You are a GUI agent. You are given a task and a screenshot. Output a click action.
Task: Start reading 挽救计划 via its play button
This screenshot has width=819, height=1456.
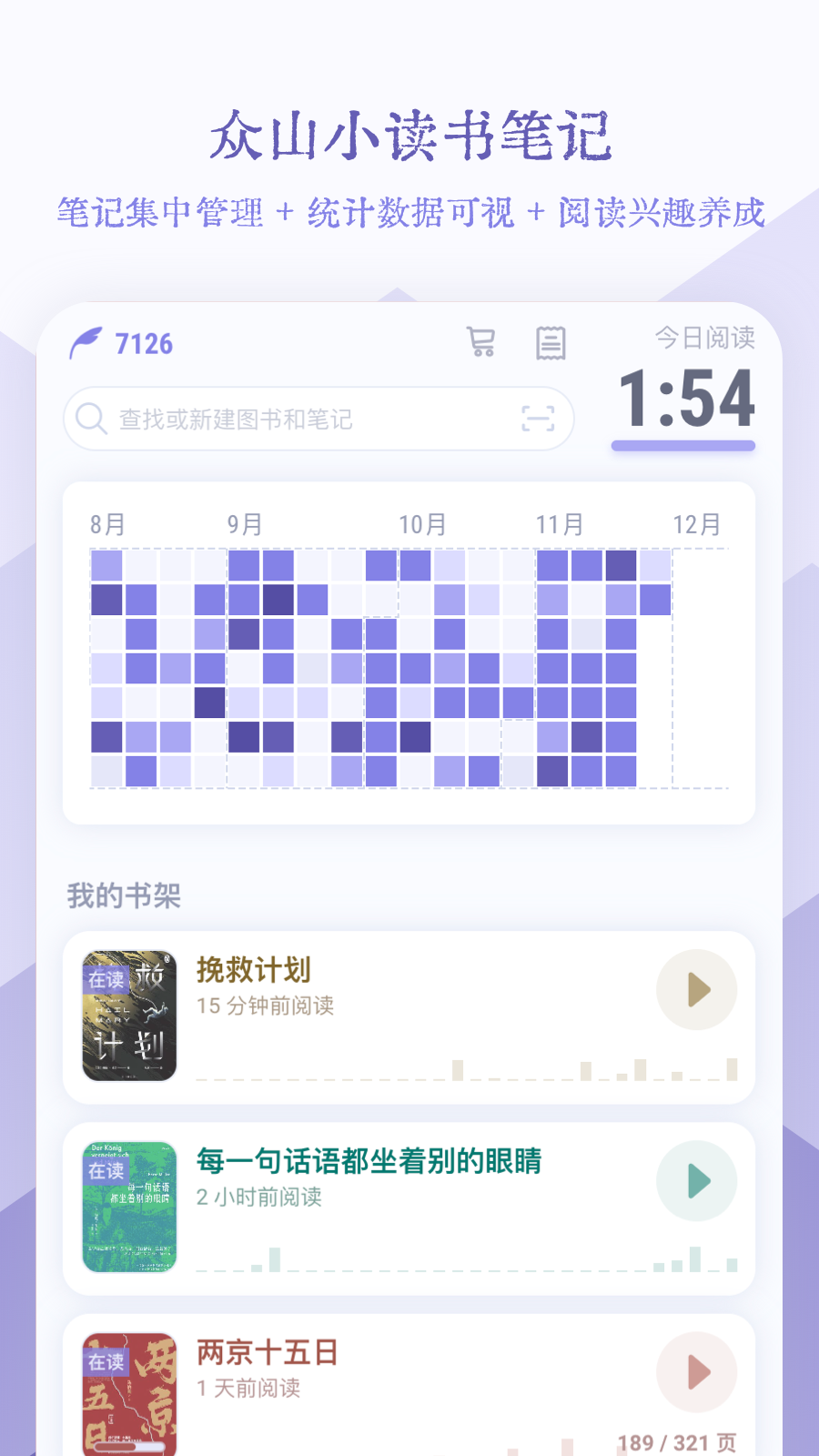point(696,991)
